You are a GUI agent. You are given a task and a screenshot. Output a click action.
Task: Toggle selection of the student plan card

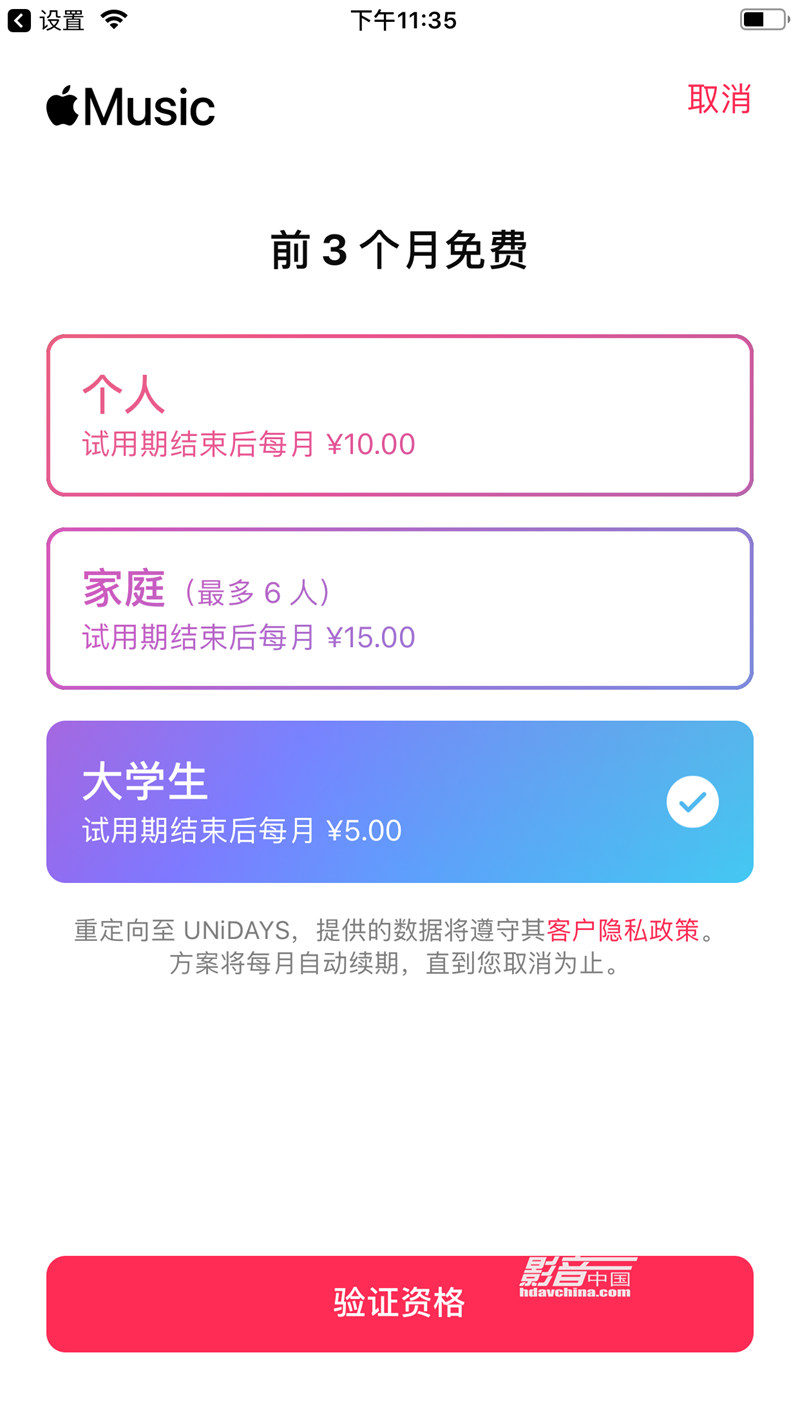[x=400, y=801]
